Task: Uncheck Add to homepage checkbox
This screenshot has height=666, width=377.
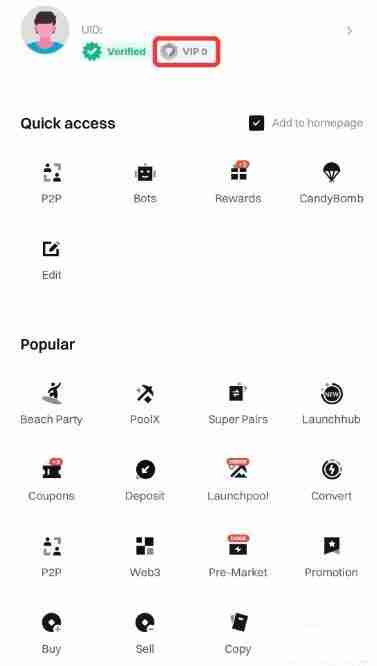Action: click(x=256, y=123)
